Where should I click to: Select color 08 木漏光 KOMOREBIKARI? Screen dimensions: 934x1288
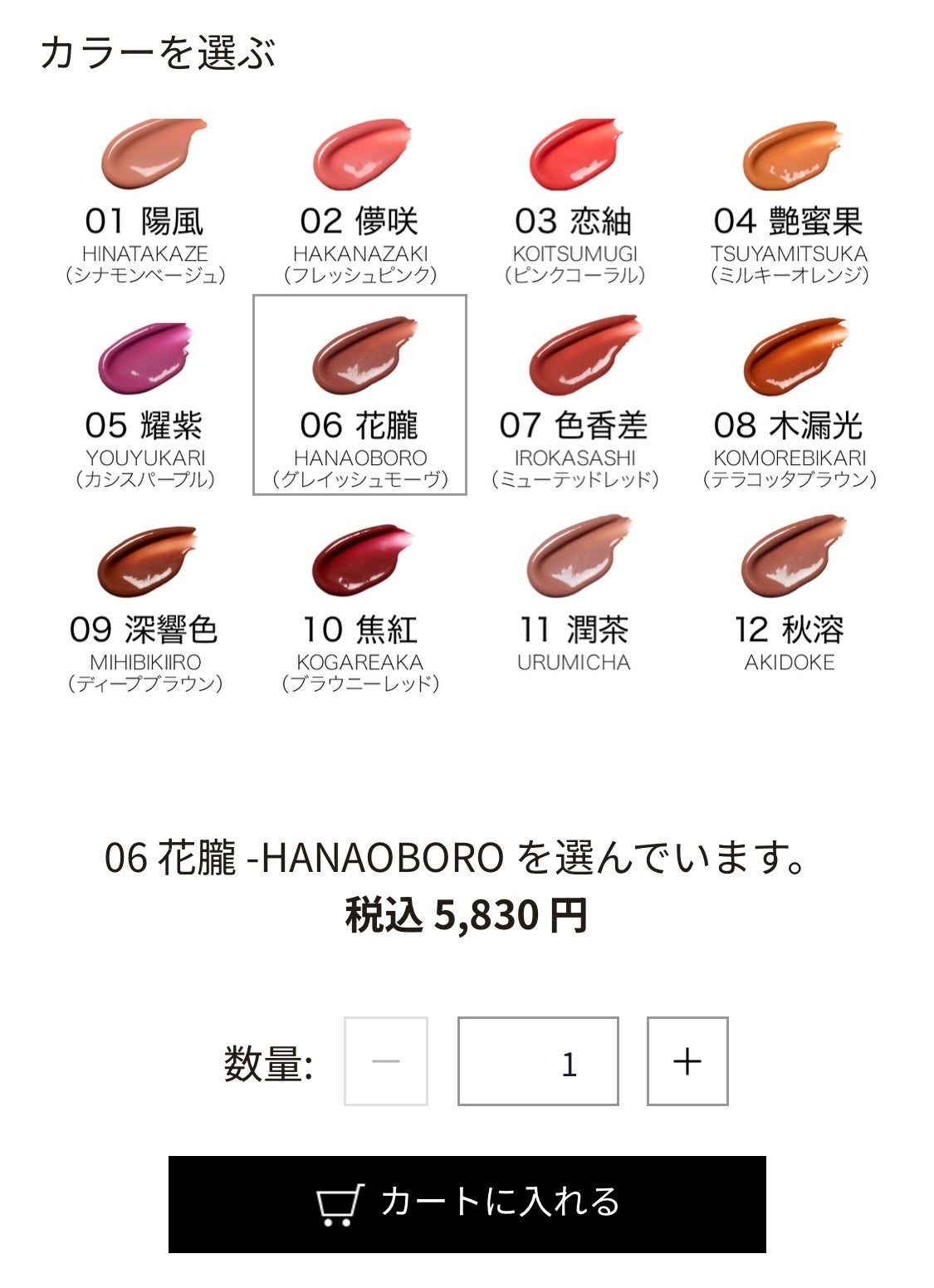point(790,403)
